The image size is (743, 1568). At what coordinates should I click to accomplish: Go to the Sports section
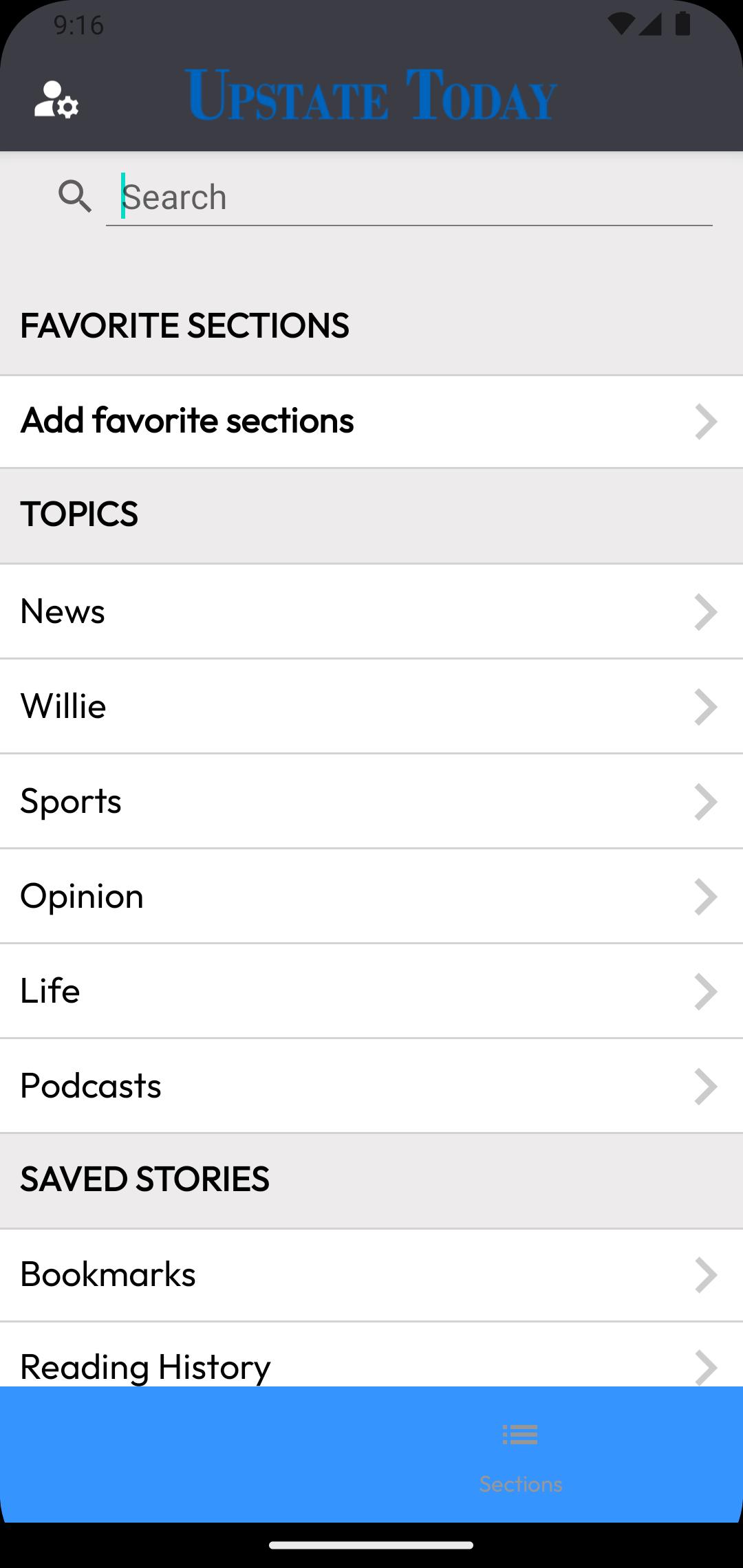[371, 801]
